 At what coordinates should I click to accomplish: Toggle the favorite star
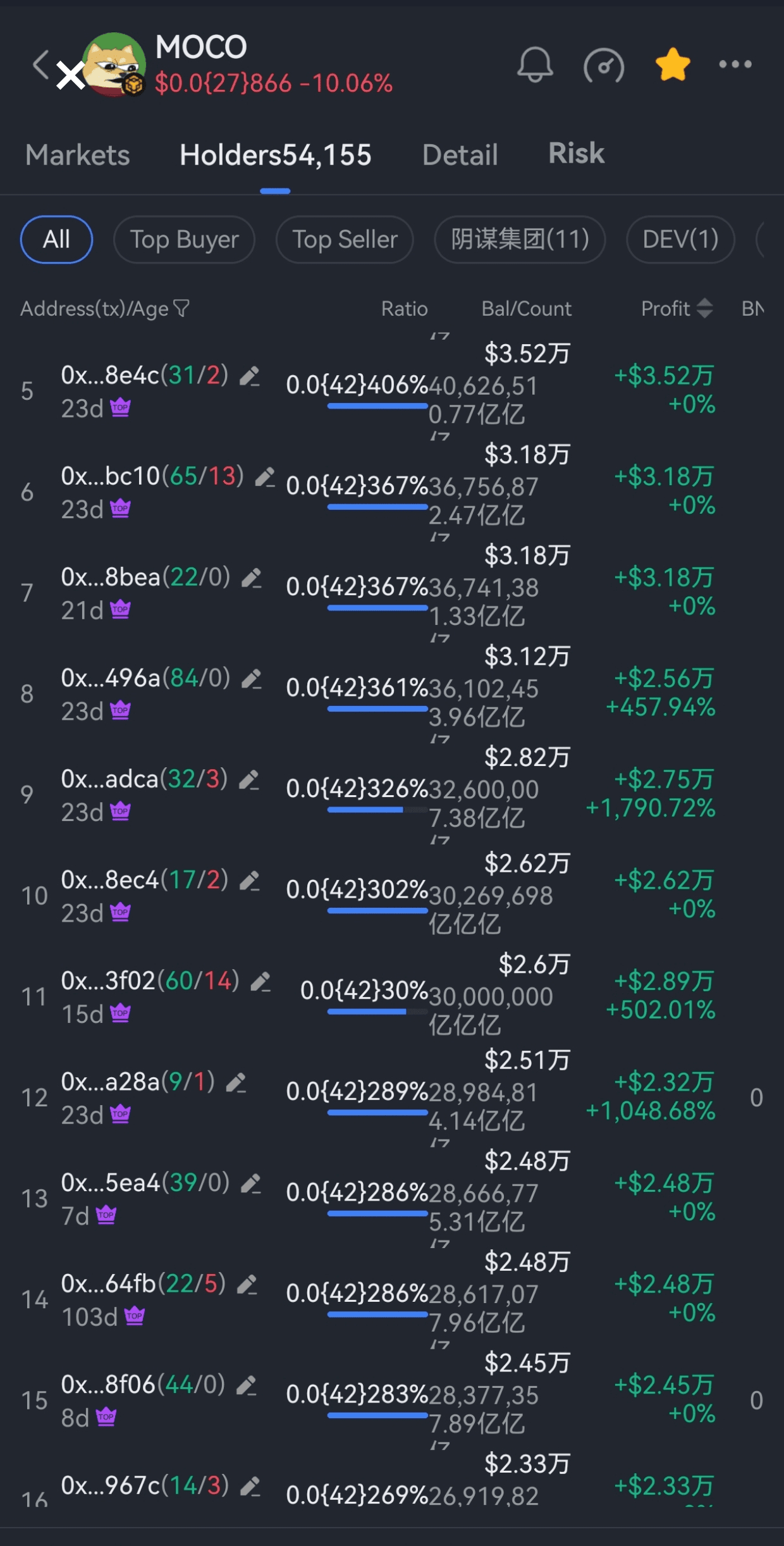(673, 65)
